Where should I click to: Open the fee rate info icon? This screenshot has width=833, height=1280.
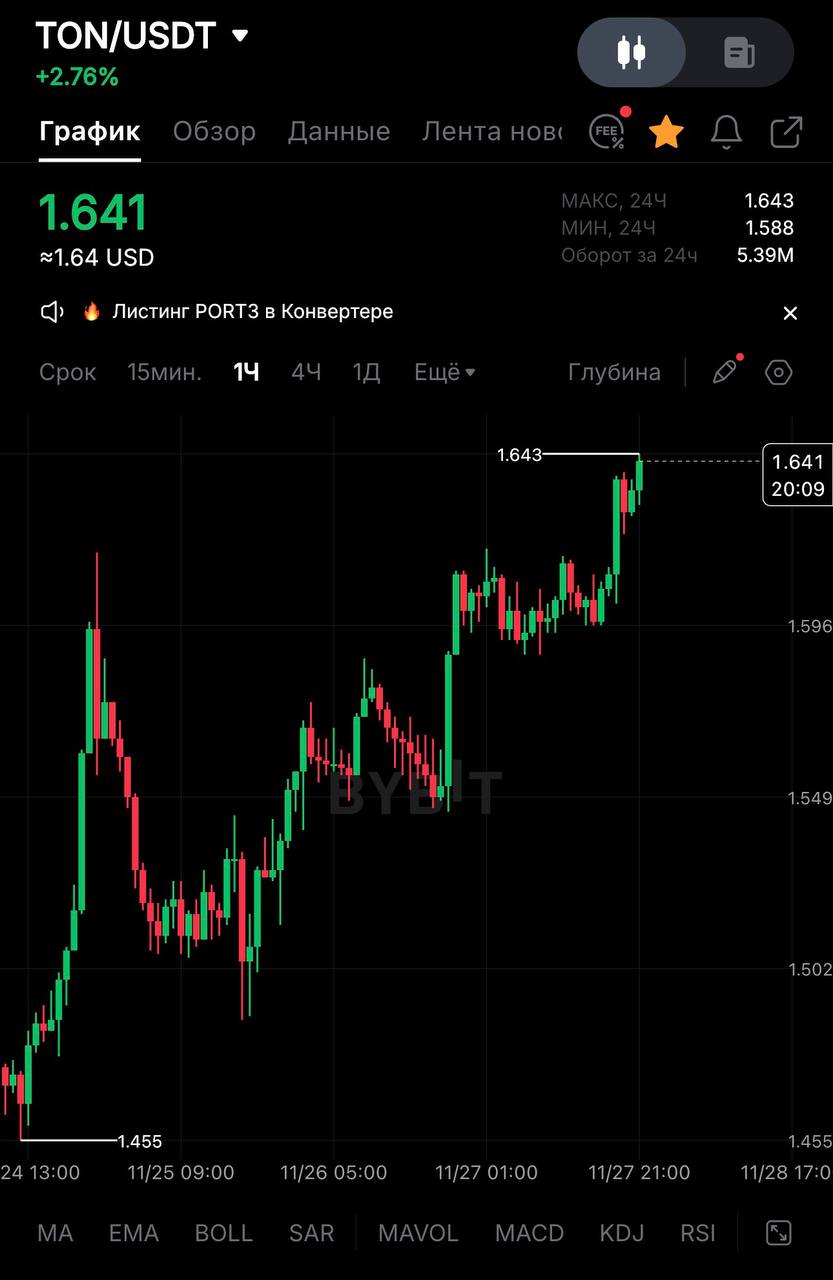tap(607, 131)
